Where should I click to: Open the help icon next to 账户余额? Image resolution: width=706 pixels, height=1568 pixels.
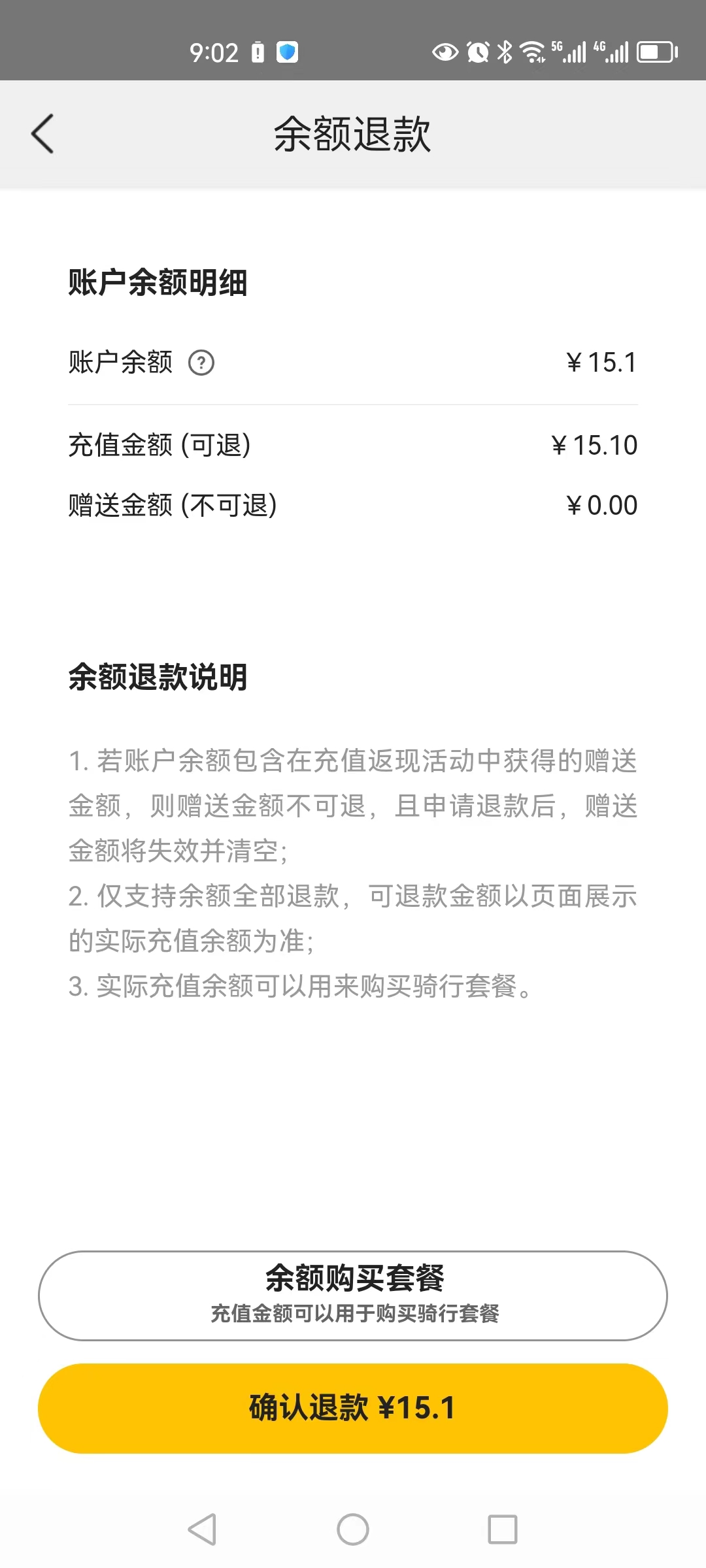(201, 363)
